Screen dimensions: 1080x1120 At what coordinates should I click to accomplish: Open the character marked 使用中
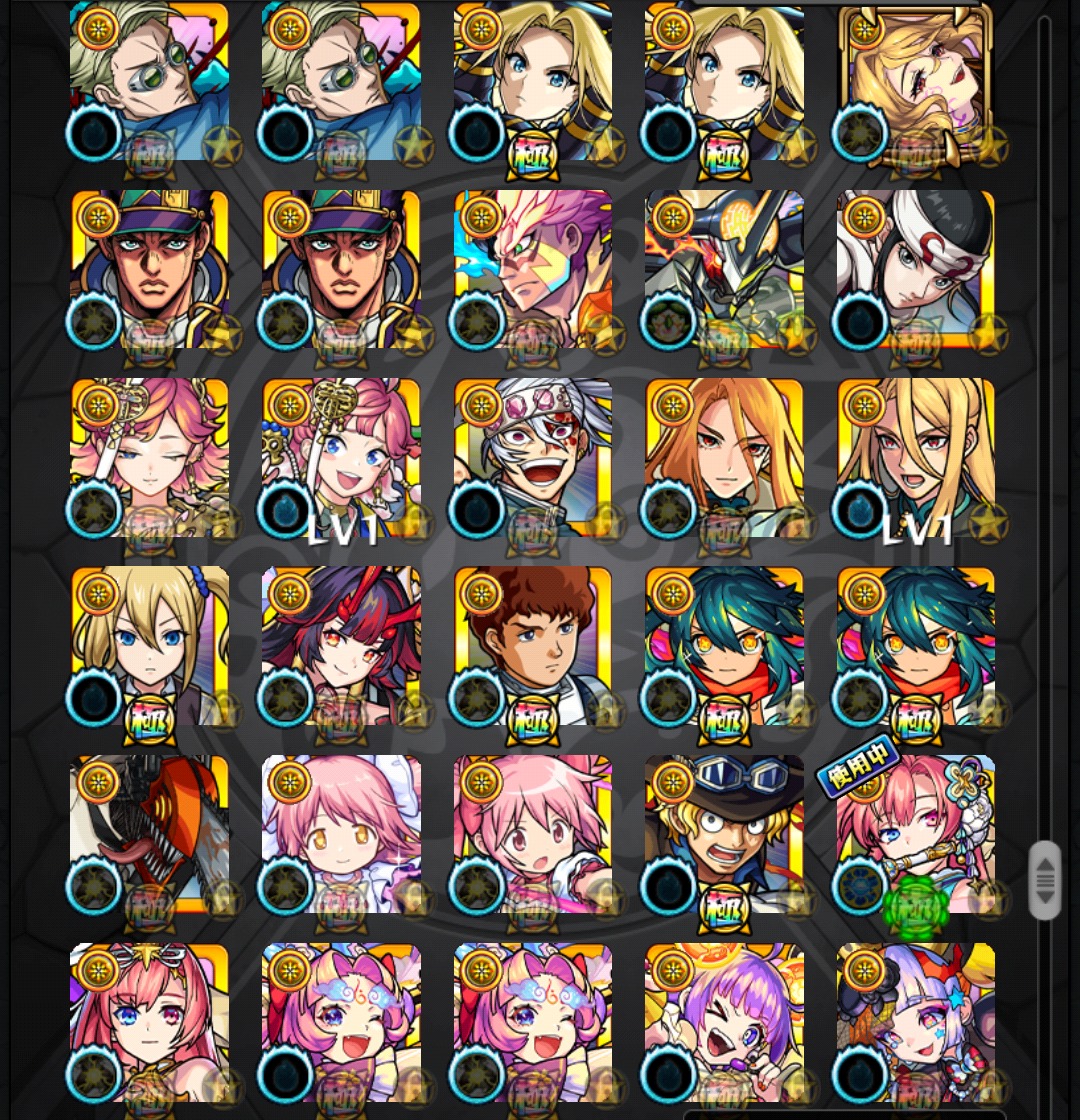click(x=916, y=834)
